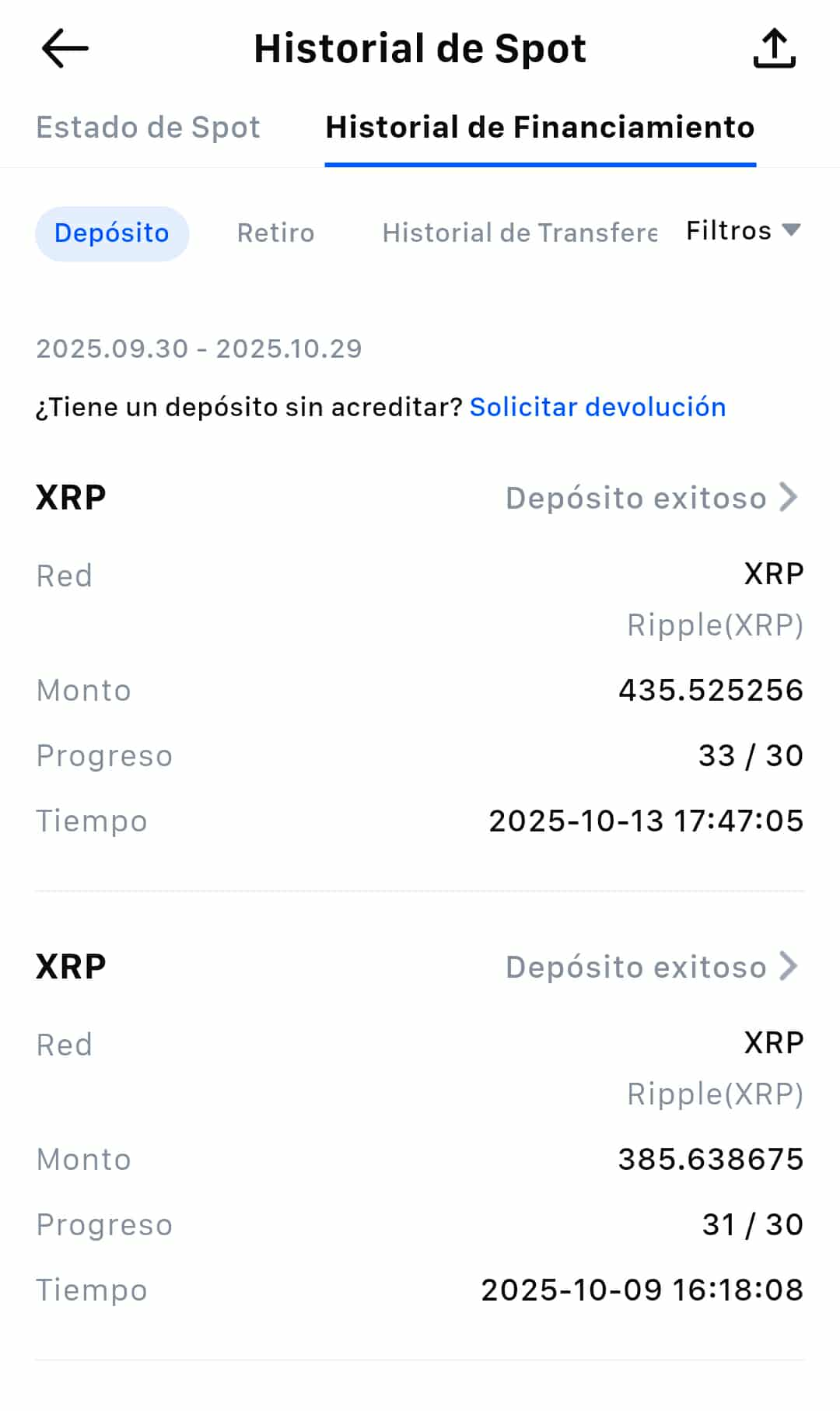Open XRP deposit details for 435.525256
840x1411 pixels.
tap(652, 498)
